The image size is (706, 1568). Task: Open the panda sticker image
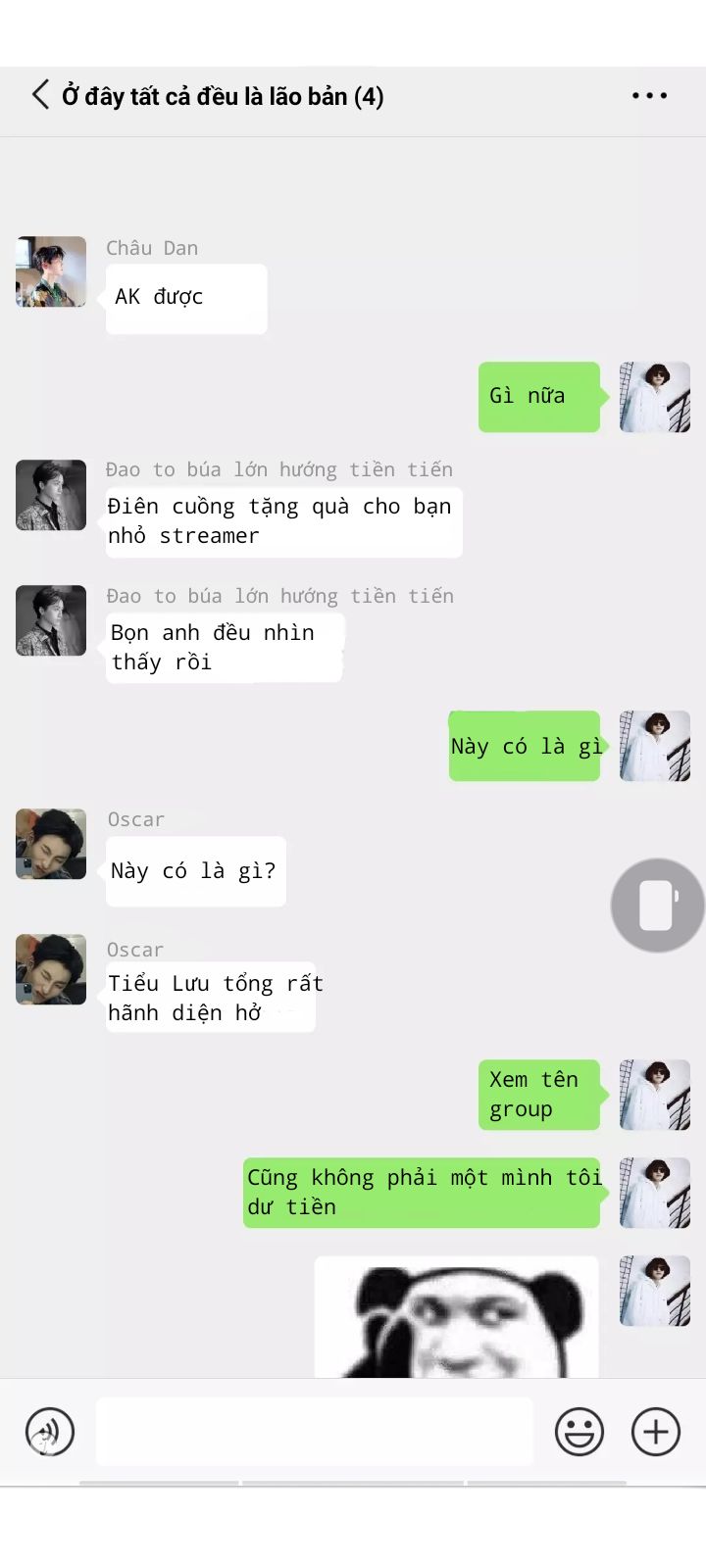[456, 1316]
